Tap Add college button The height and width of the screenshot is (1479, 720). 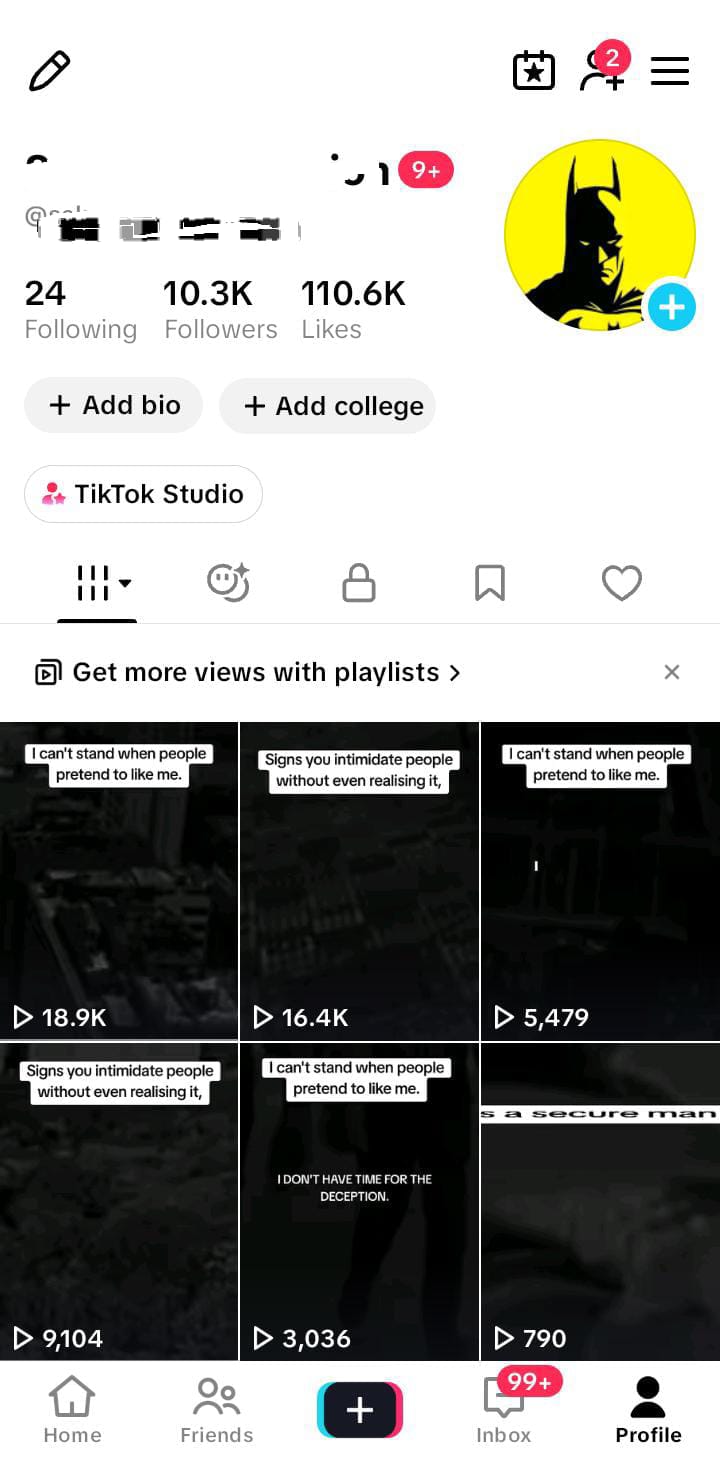click(328, 405)
